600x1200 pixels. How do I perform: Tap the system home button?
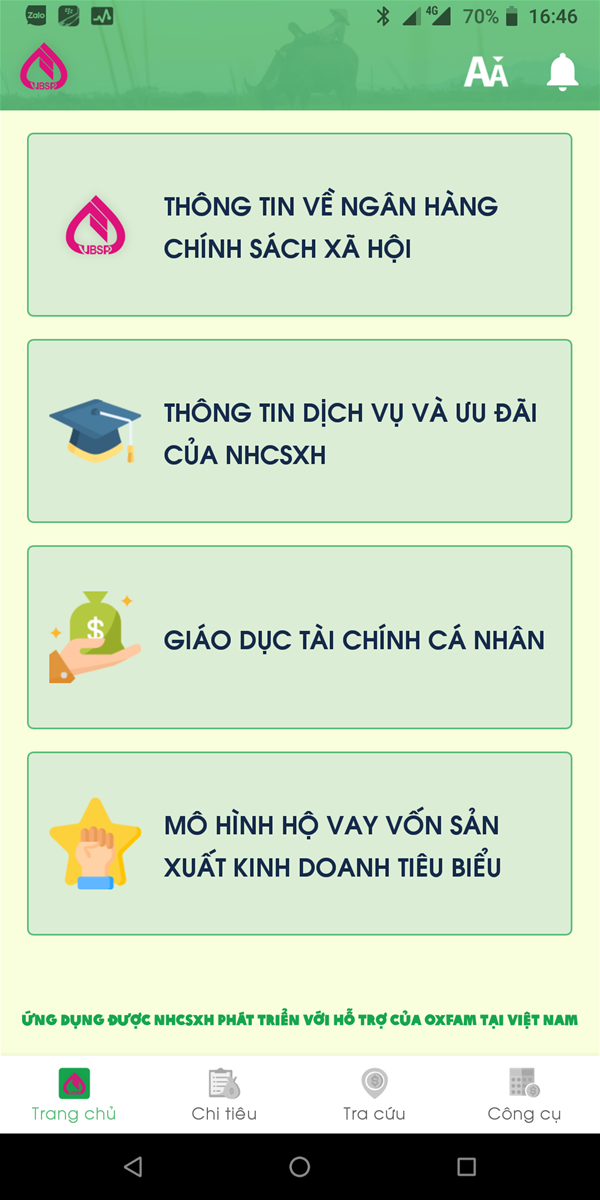pos(299,1166)
